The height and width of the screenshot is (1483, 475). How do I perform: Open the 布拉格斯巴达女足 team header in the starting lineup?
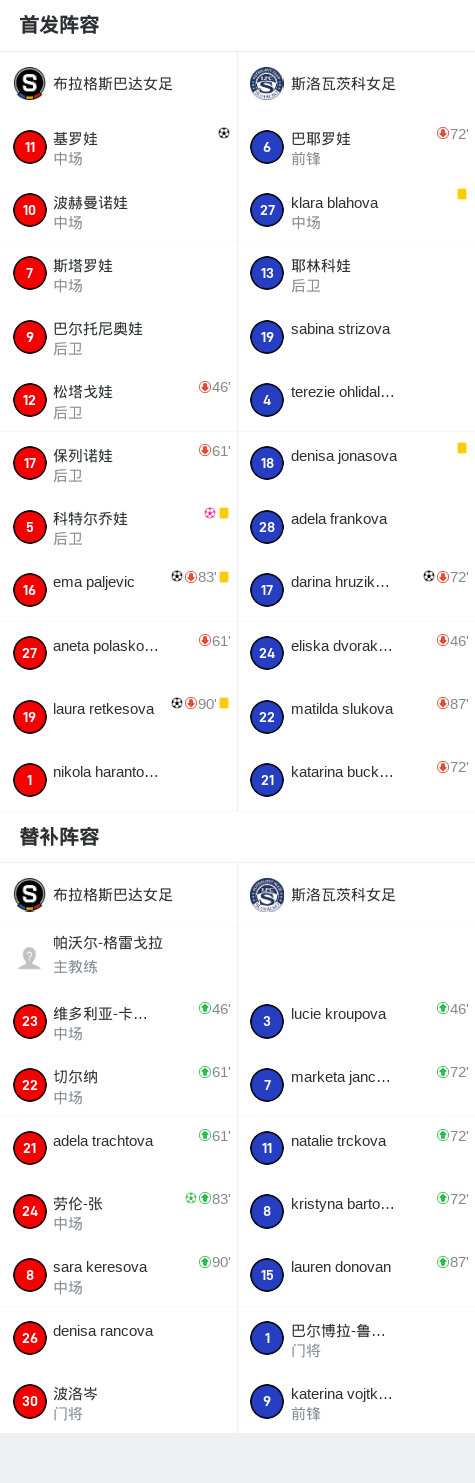[118, 83]
